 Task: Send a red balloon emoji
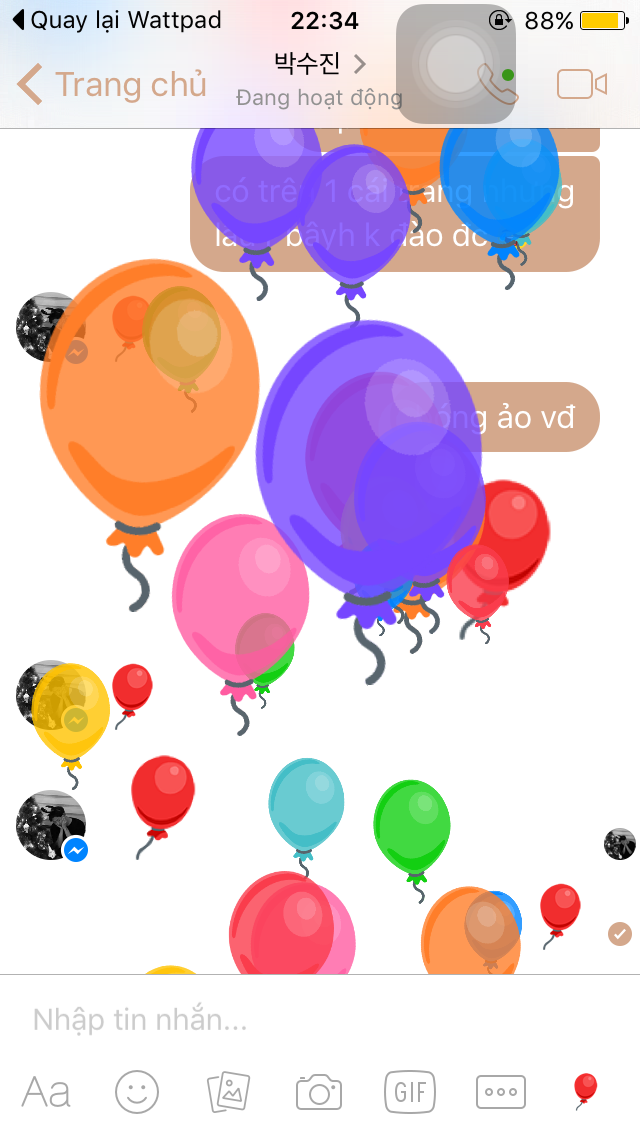click(x=585, y=1090)
